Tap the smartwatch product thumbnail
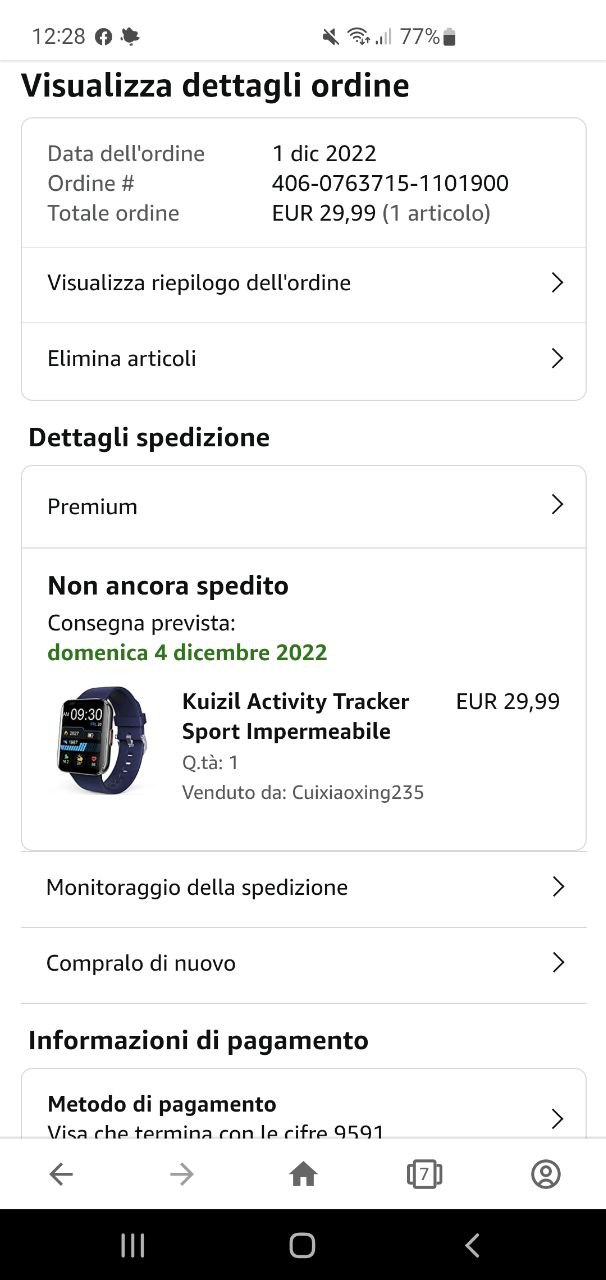 click(x=102, y=741)
